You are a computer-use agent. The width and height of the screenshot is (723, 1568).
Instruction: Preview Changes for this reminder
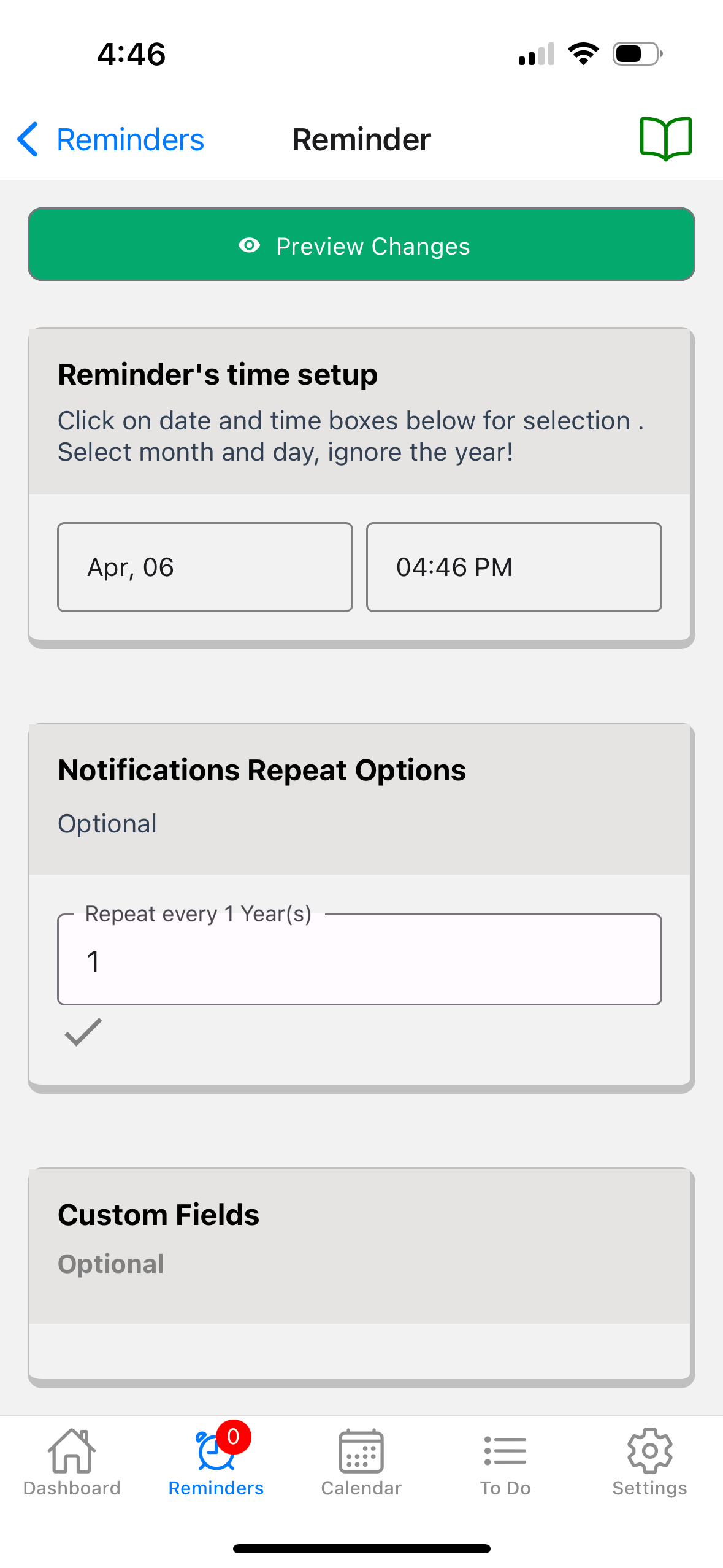click(x=361, y=245)
